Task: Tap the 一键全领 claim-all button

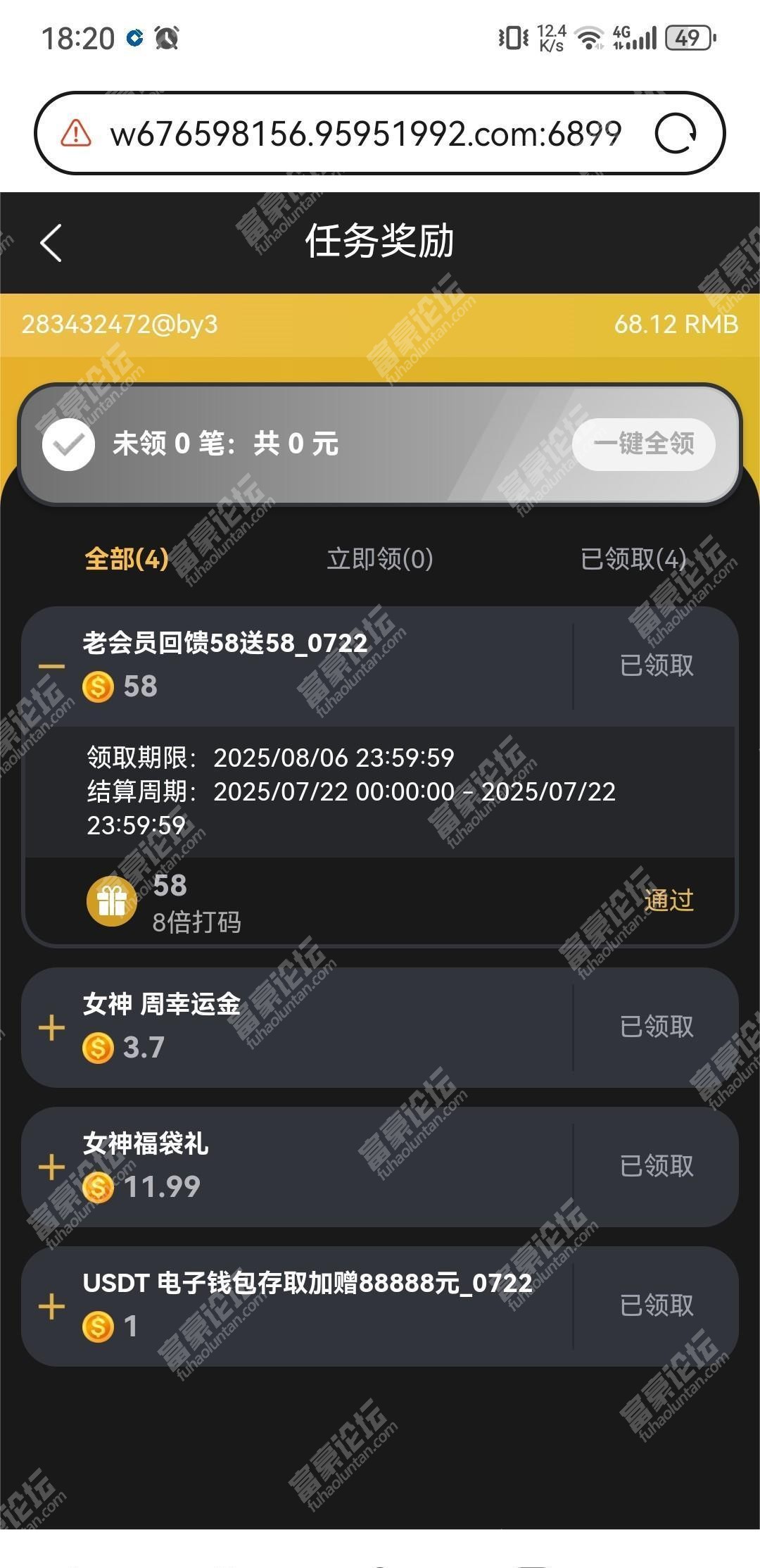Action: (643, 444)
